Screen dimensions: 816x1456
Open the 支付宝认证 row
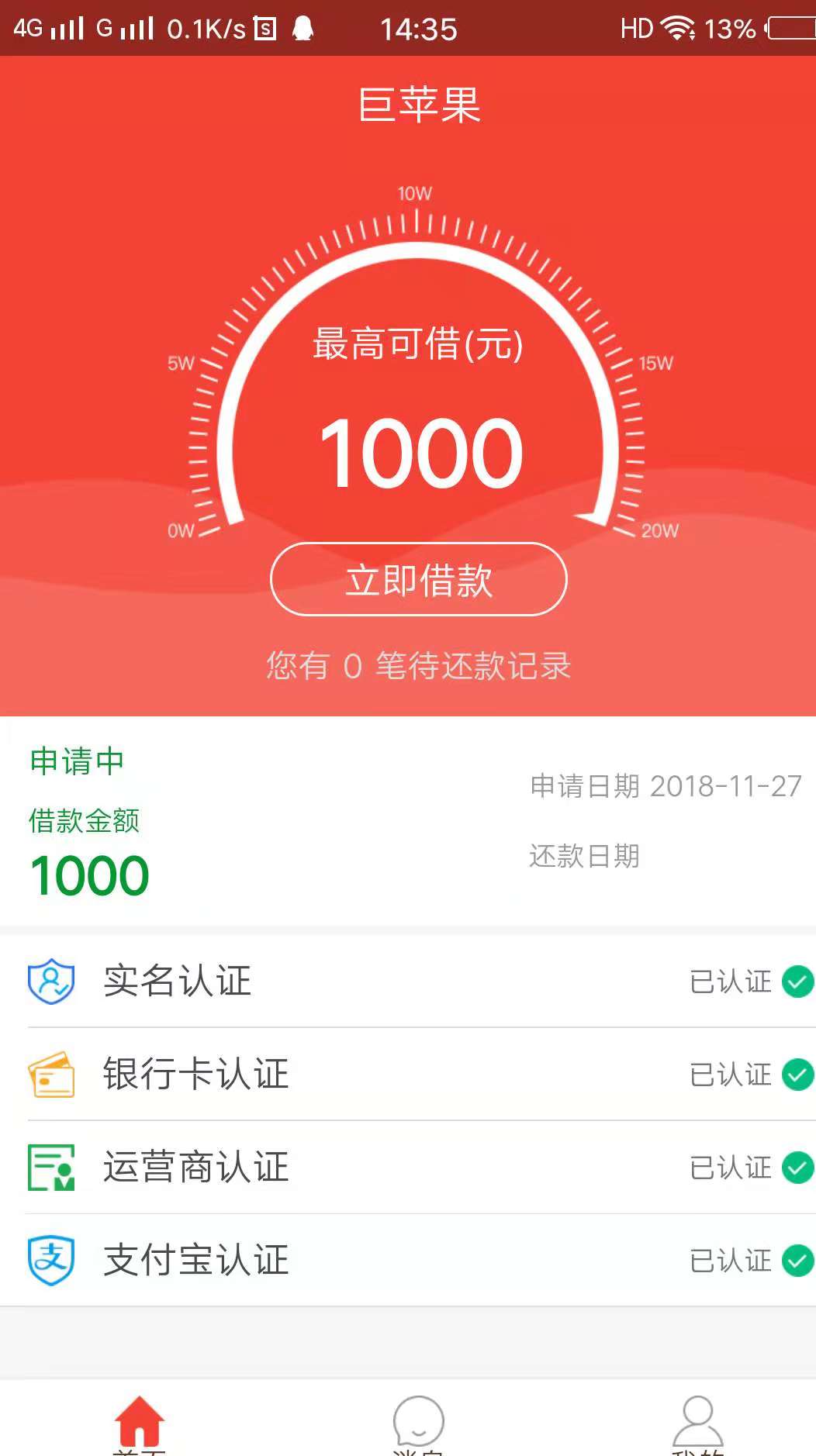(x=408, y=1260)
